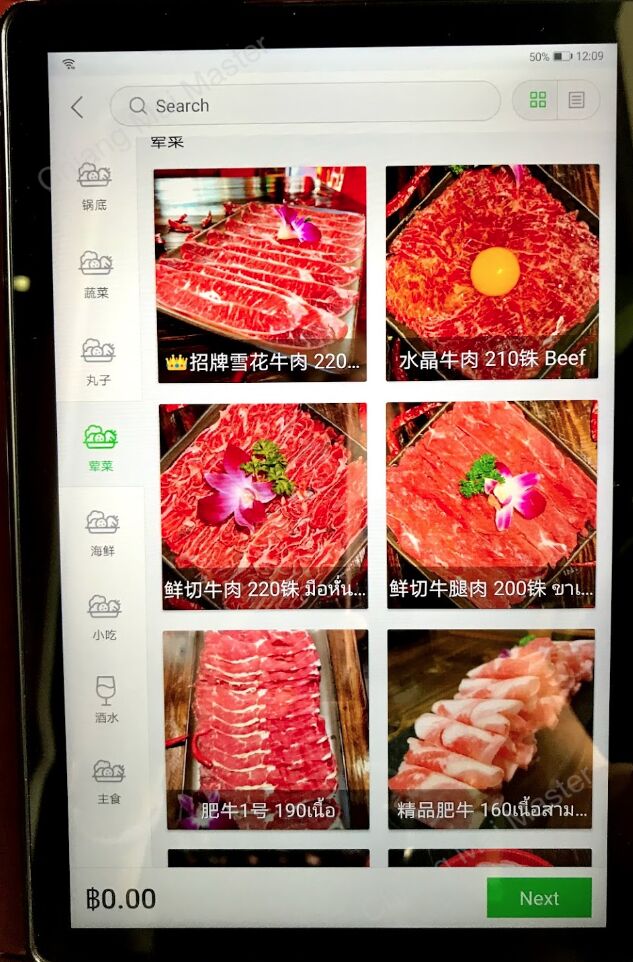The image size is (633, 962).
Task: Go back with the arrow icon
Action: [x=77, y=107]
